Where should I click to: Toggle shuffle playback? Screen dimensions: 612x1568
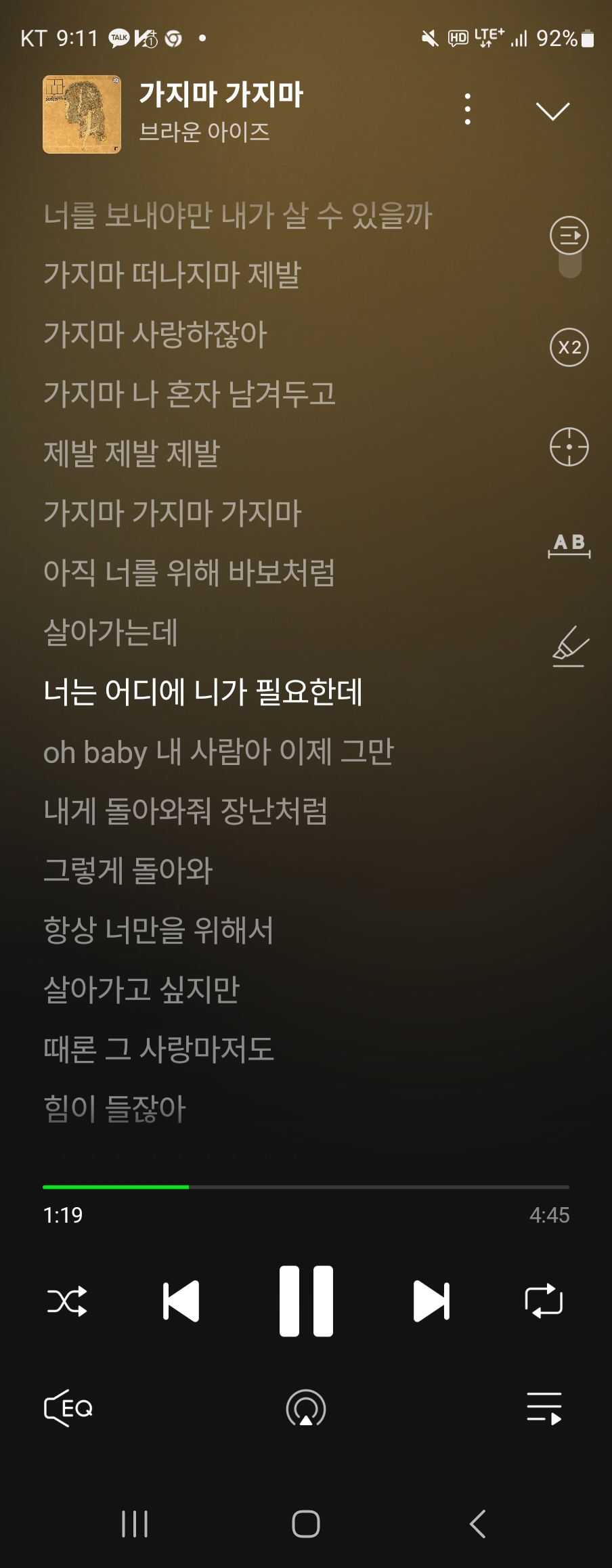[67, 1301]
